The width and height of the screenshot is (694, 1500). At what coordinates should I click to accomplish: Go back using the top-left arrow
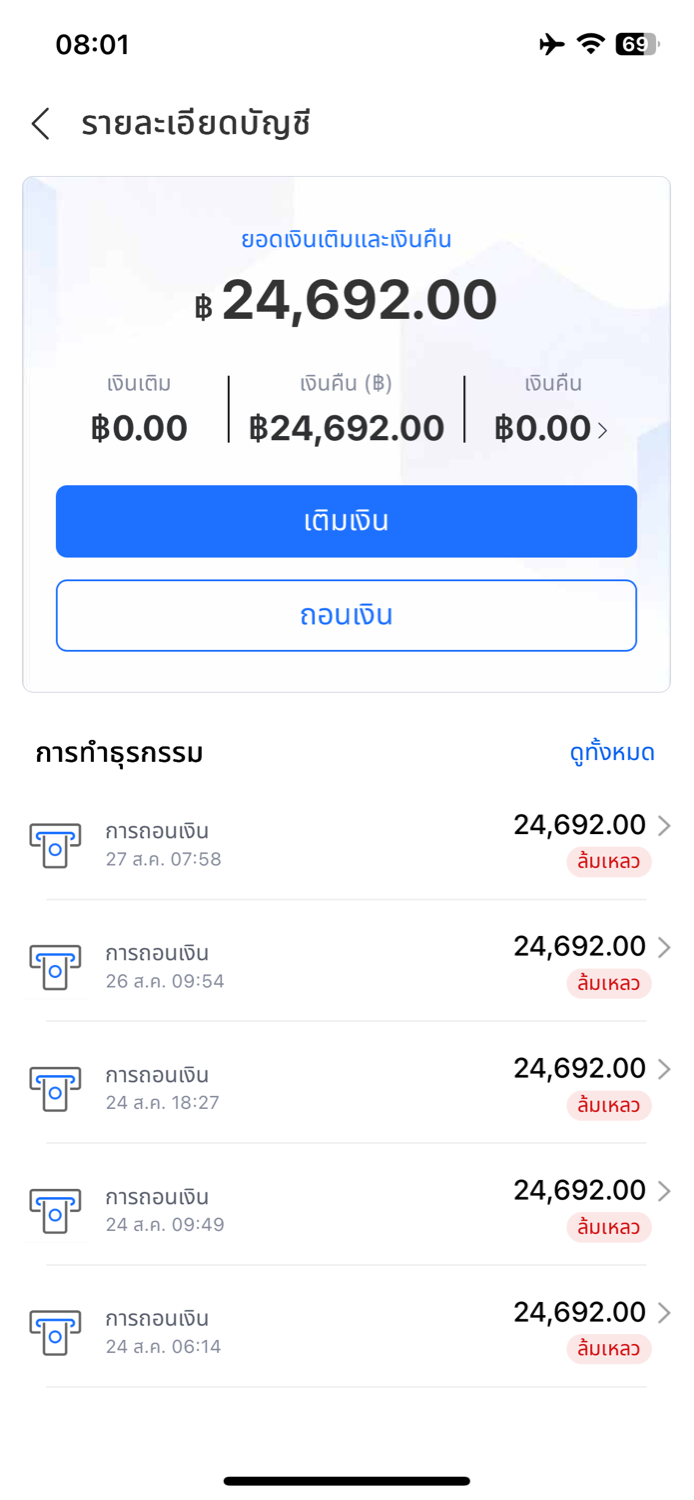click(40, 124)
